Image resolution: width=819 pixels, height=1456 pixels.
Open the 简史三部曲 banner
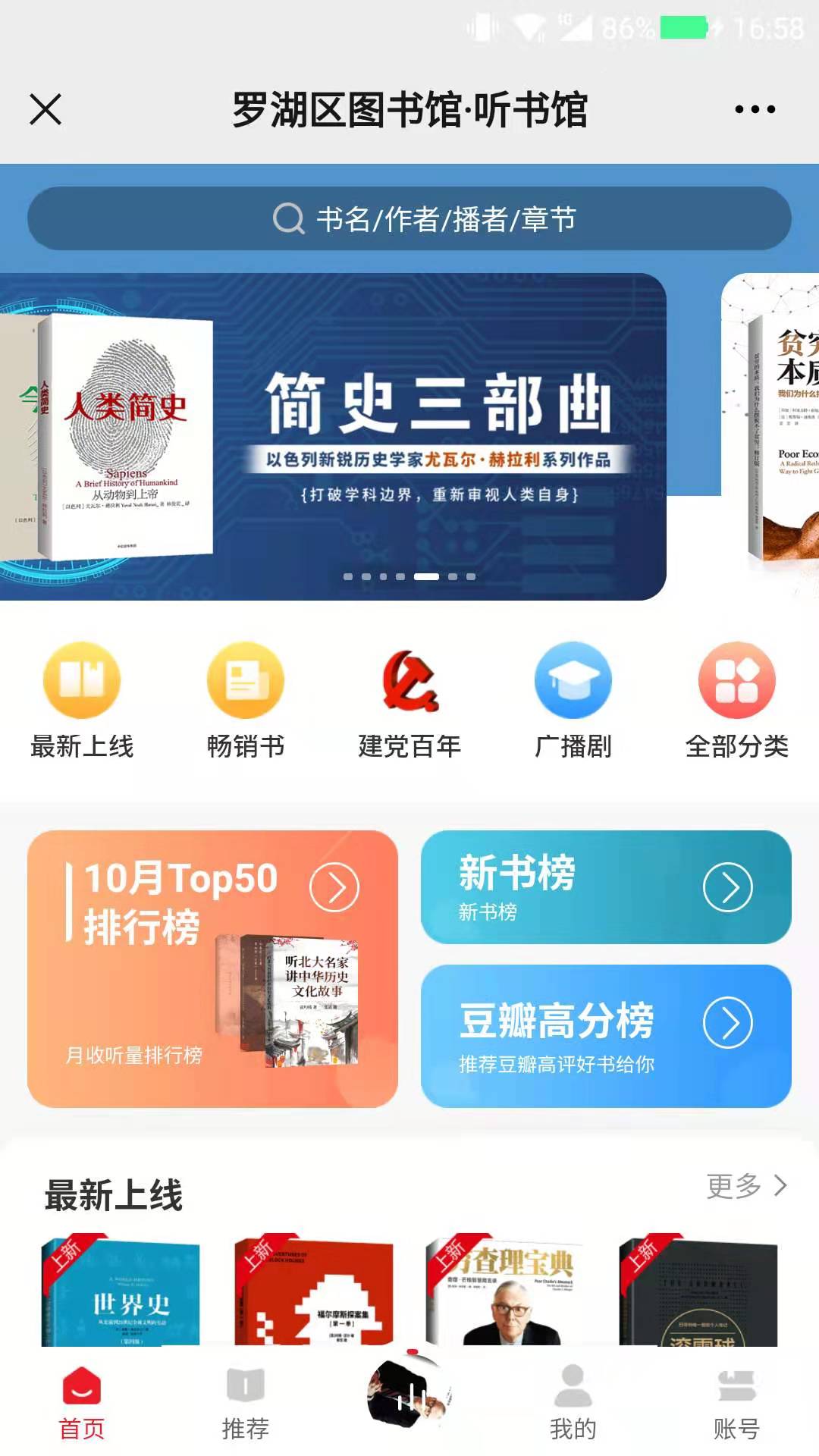click(334, 436)
